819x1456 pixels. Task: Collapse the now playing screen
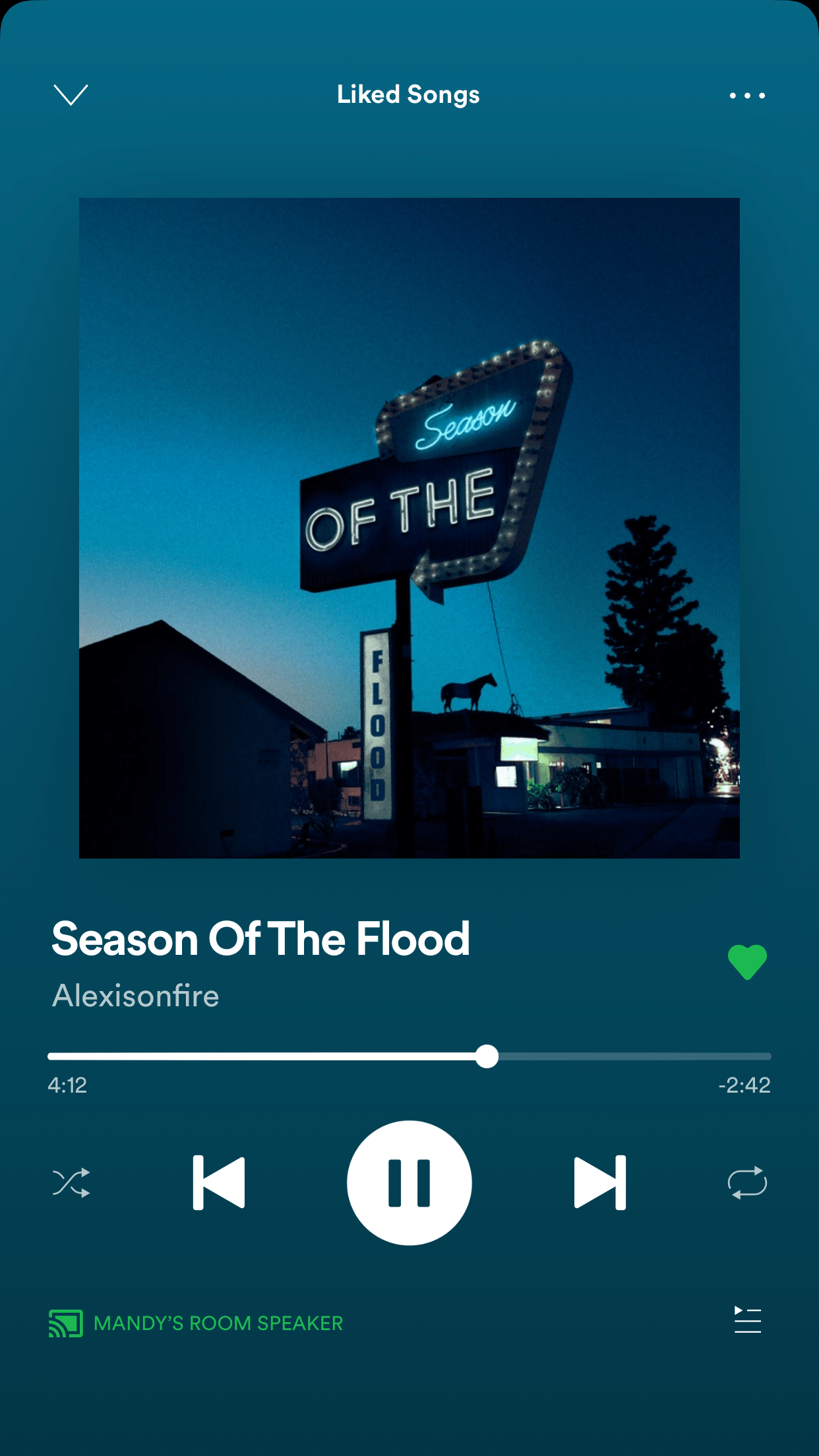[71, 95]
